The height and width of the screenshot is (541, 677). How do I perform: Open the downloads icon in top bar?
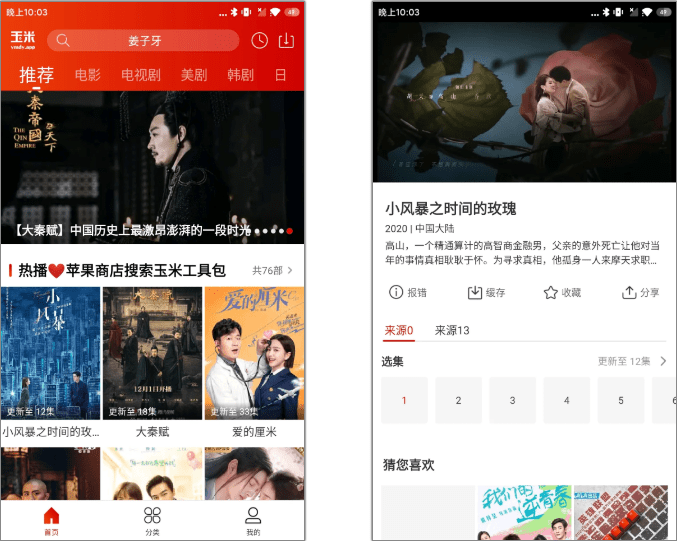(286, 41)
